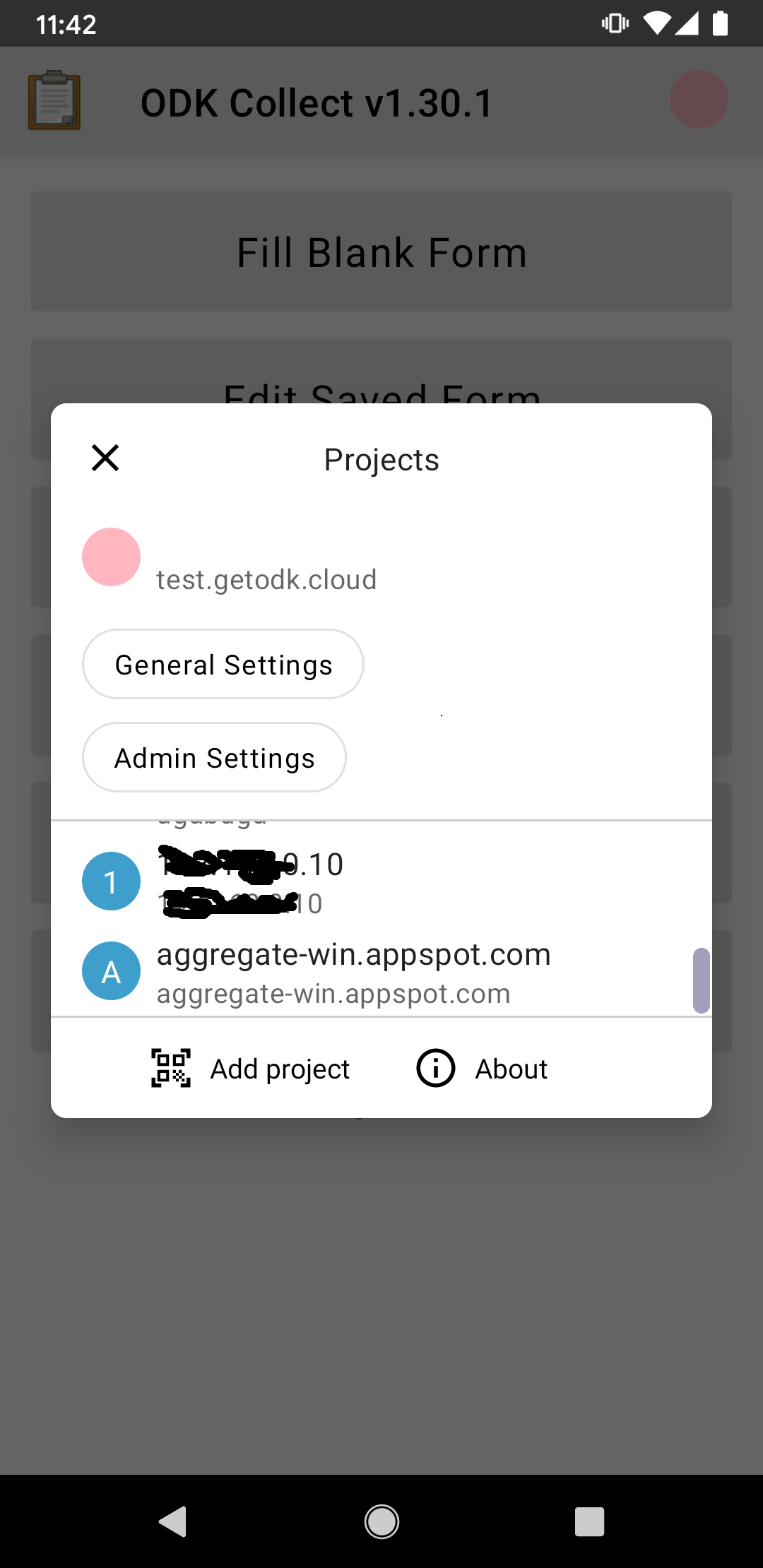Open General Settings
The height and width of the screenshot is (1568, 763).
(223, 664)
